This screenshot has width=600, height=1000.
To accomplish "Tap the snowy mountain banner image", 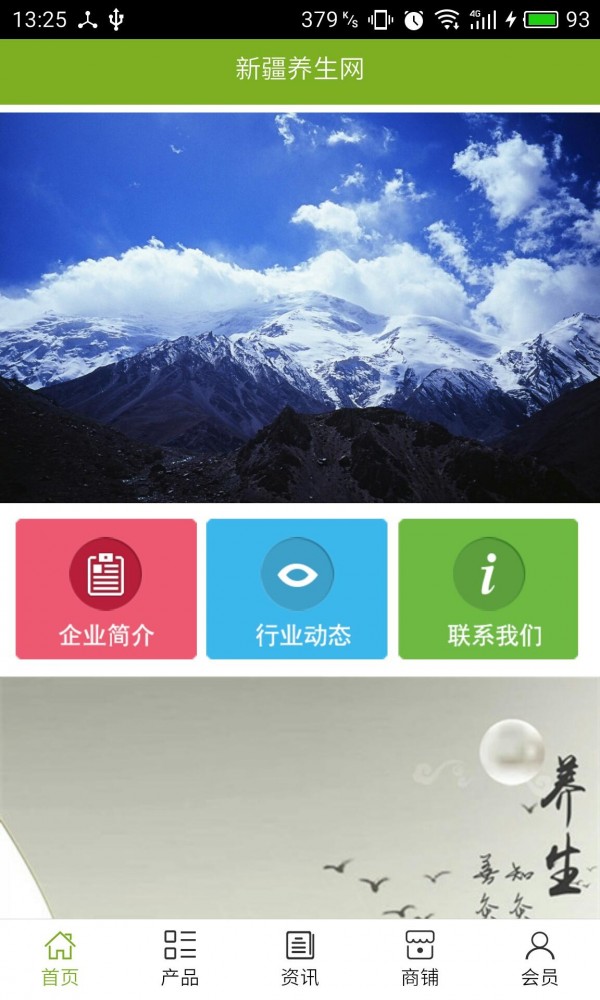I will (300, 307).
